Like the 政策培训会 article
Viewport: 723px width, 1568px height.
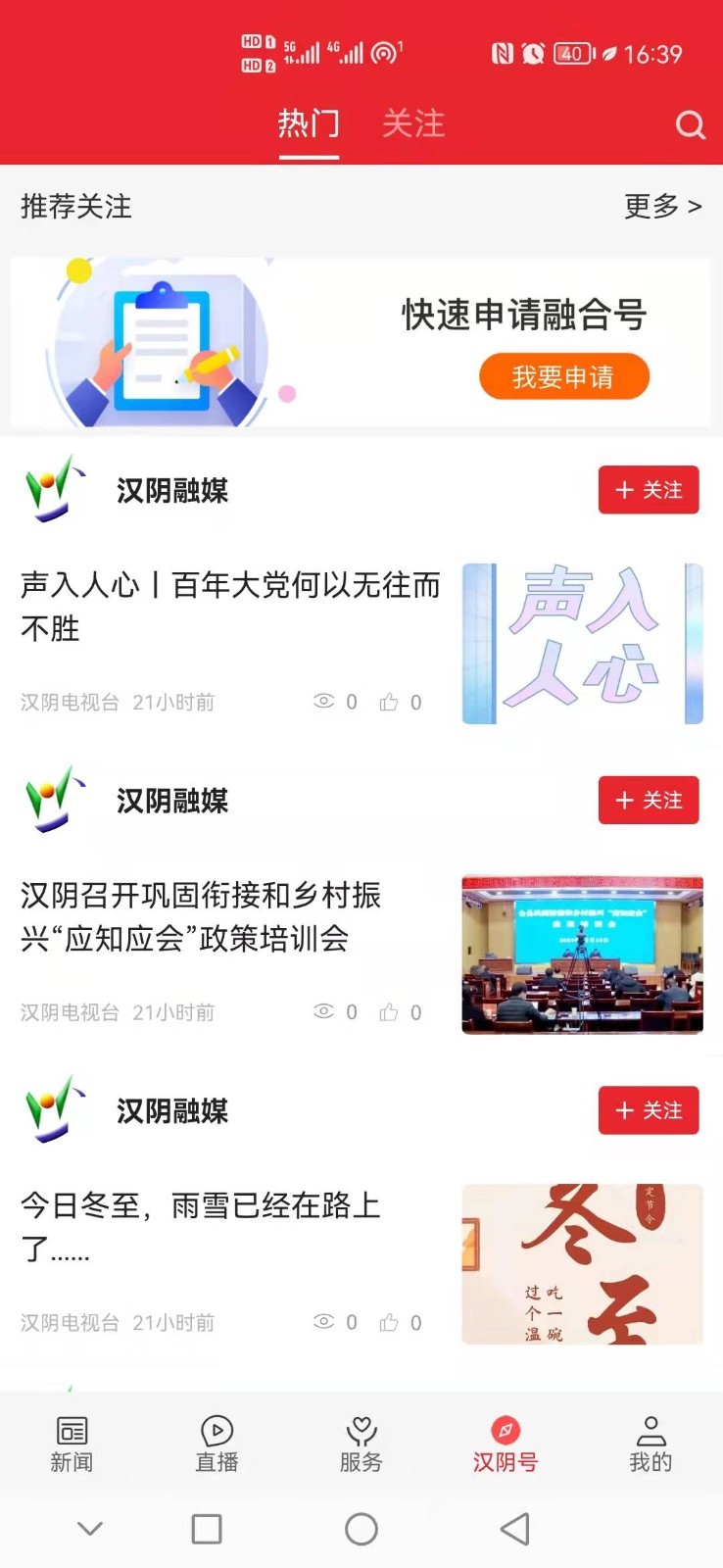pos(390,1012)
